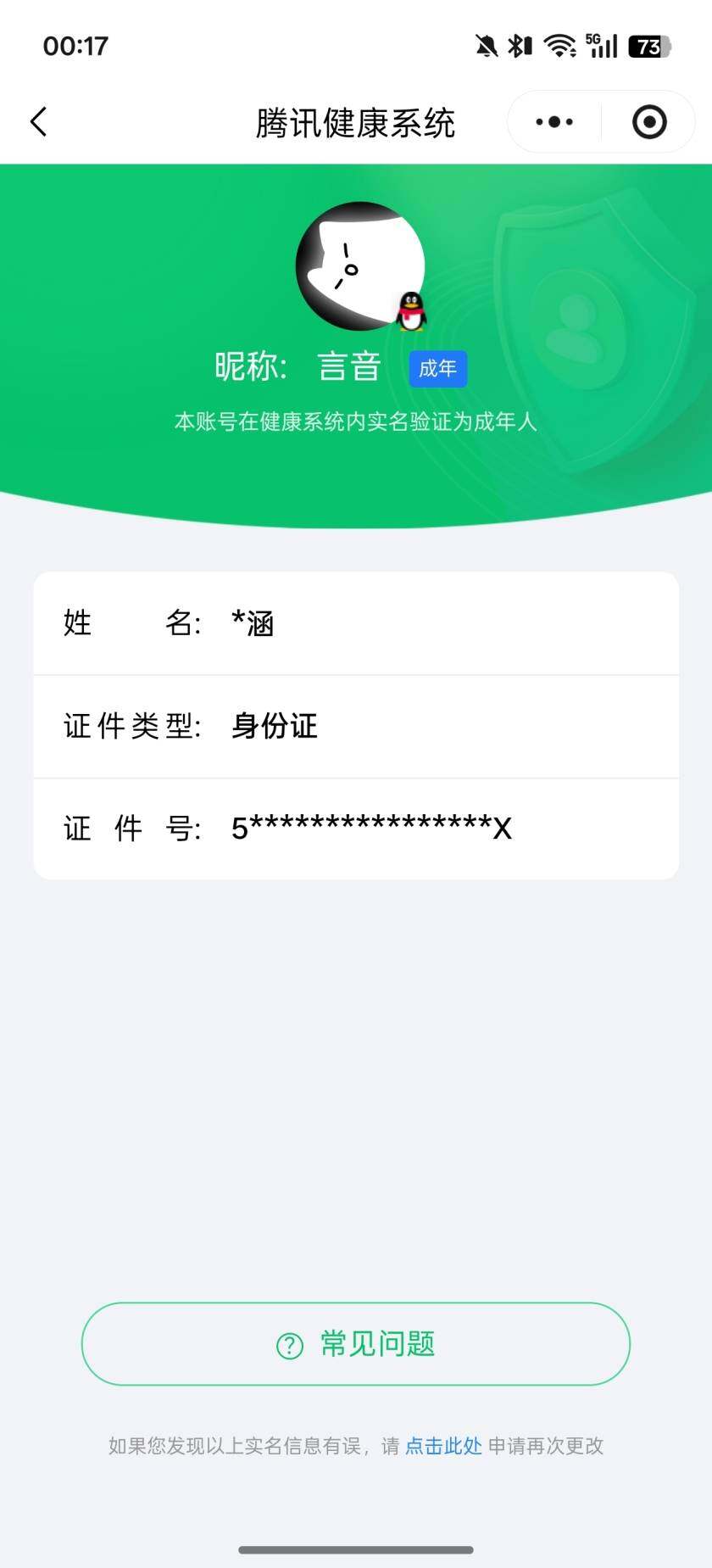This screenshot has height=1568, width=712.
Task: Tap the capsule close/exit circle icon
Action: point(649,121)
